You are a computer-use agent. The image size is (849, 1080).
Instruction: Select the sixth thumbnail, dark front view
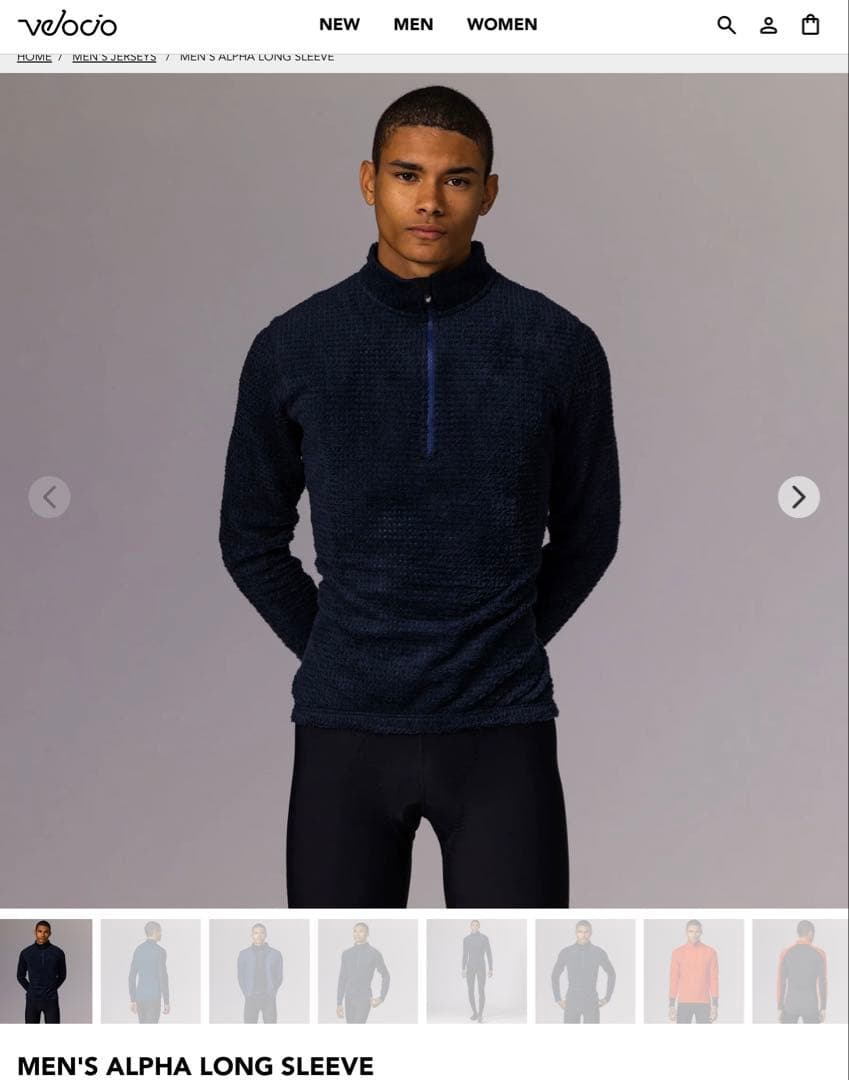585,971
